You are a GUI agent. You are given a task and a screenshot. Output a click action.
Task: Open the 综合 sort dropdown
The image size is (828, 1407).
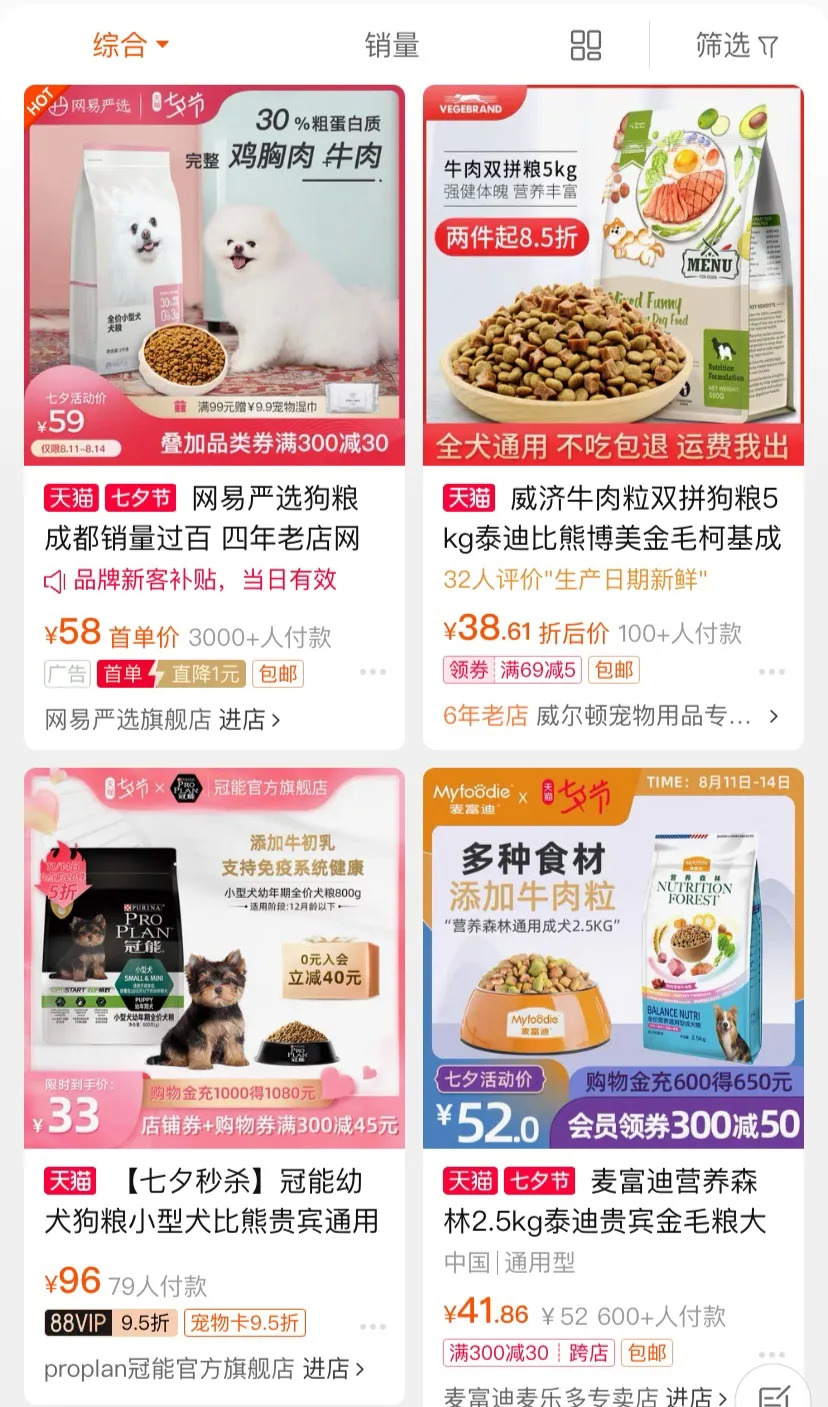[x=130, y=45]
